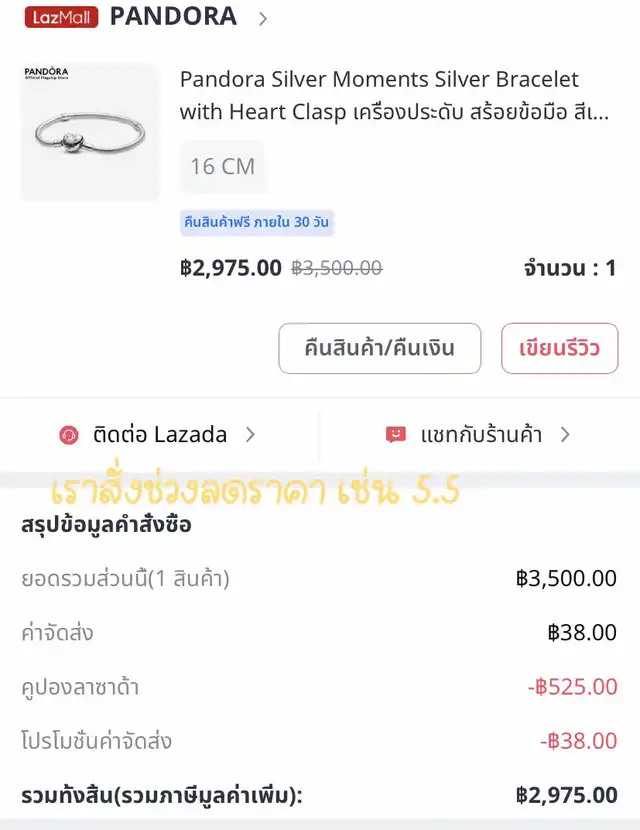This screenshot has width=640, height=830.
Task: Open the Pandora bracelet product image
Action: (x=89, y=132)
